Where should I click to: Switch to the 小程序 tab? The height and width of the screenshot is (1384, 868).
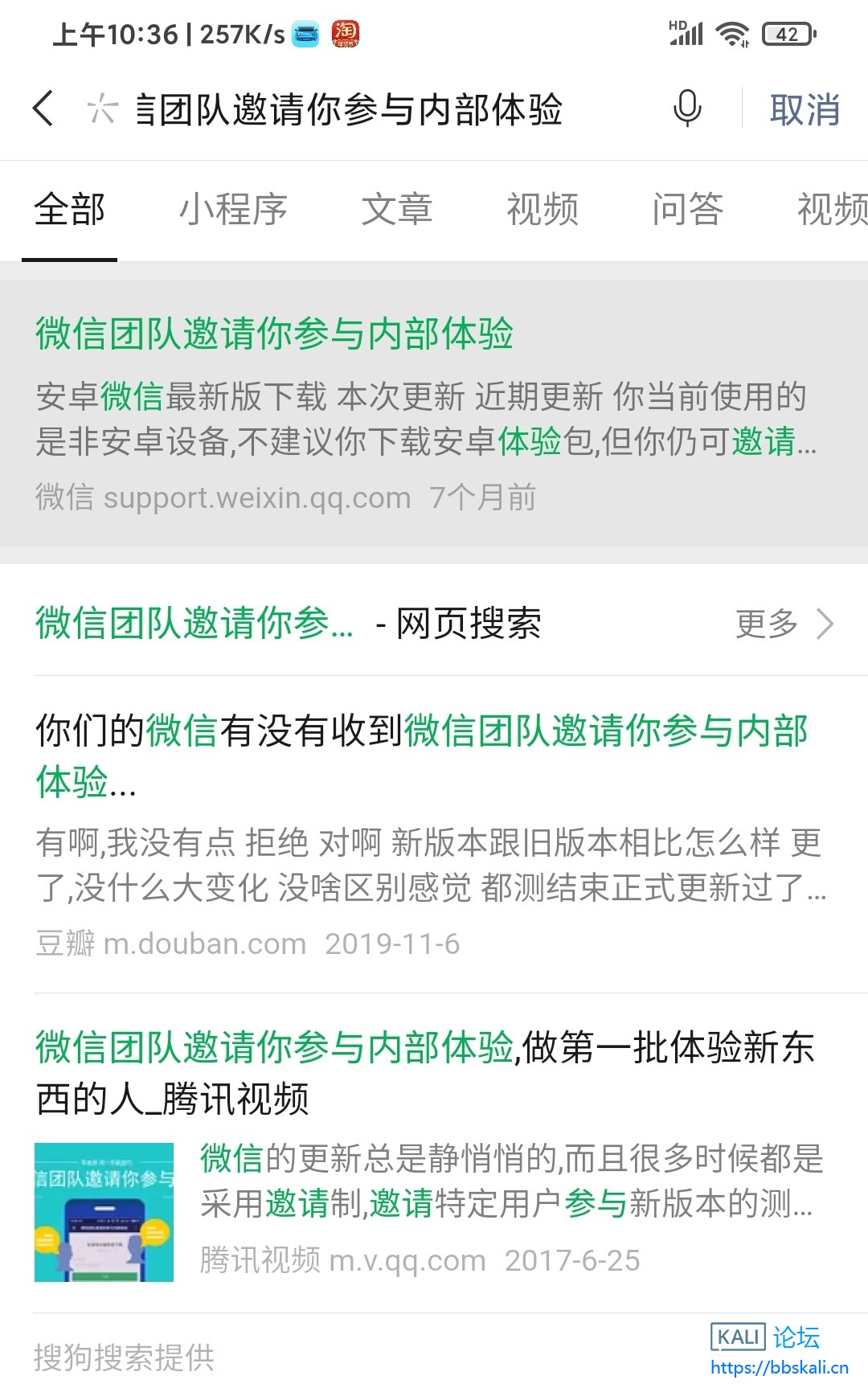click(232, 210)
